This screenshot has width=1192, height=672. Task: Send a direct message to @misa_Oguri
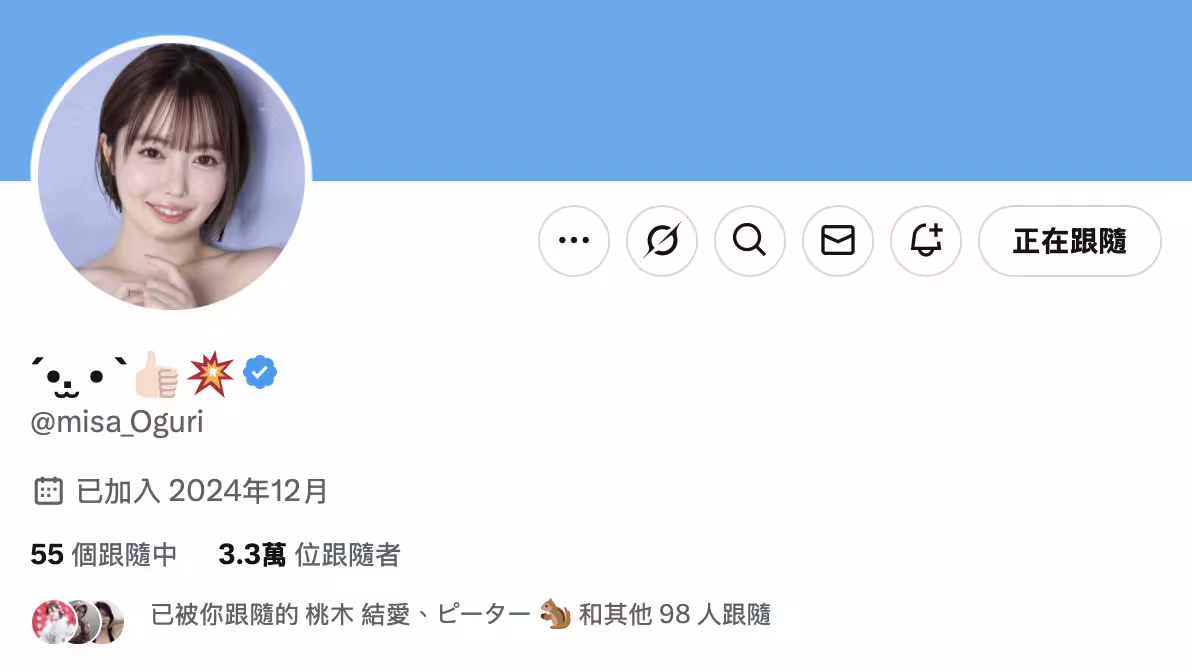click(x=838, y=240)
